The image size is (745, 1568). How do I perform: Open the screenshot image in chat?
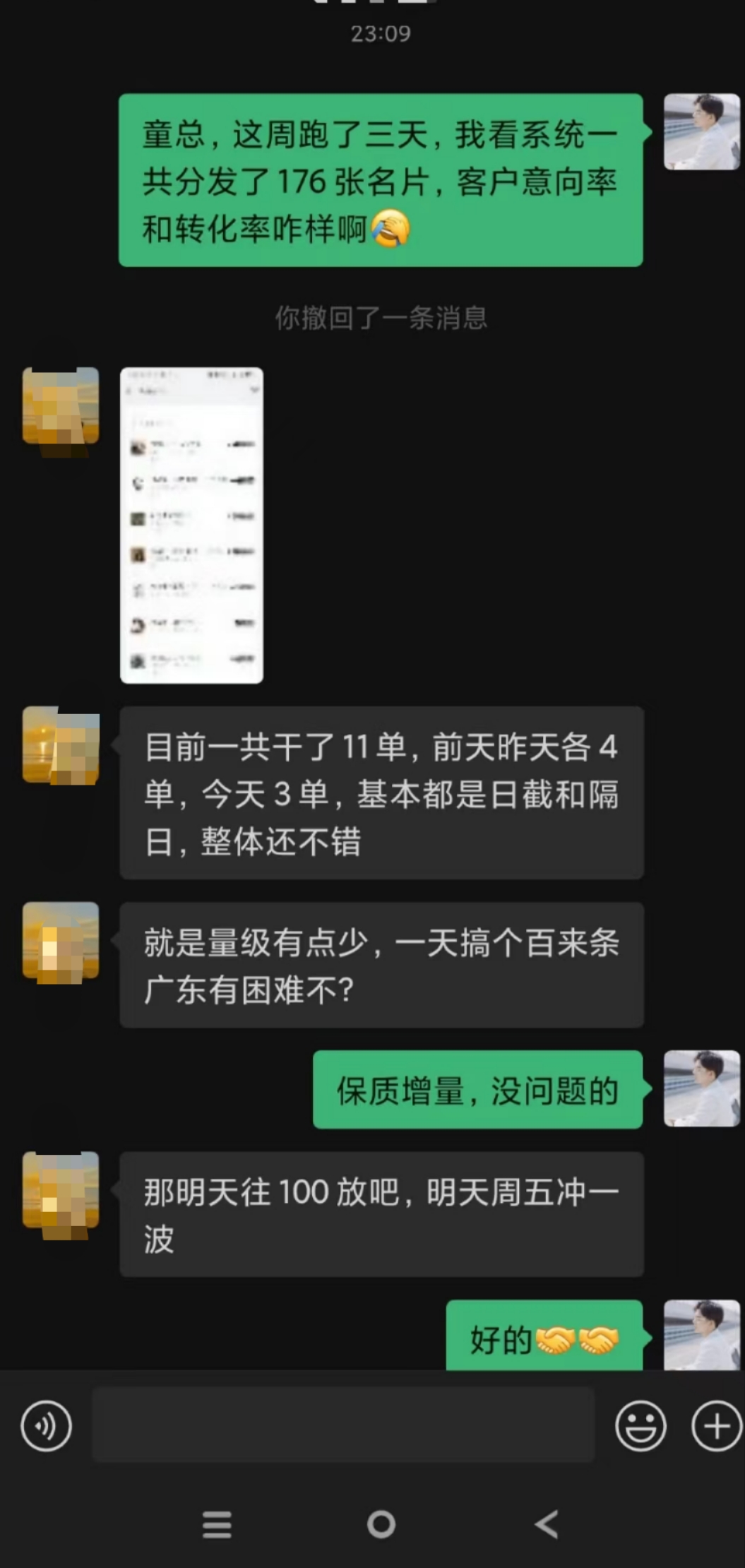(x=191, y=525)
